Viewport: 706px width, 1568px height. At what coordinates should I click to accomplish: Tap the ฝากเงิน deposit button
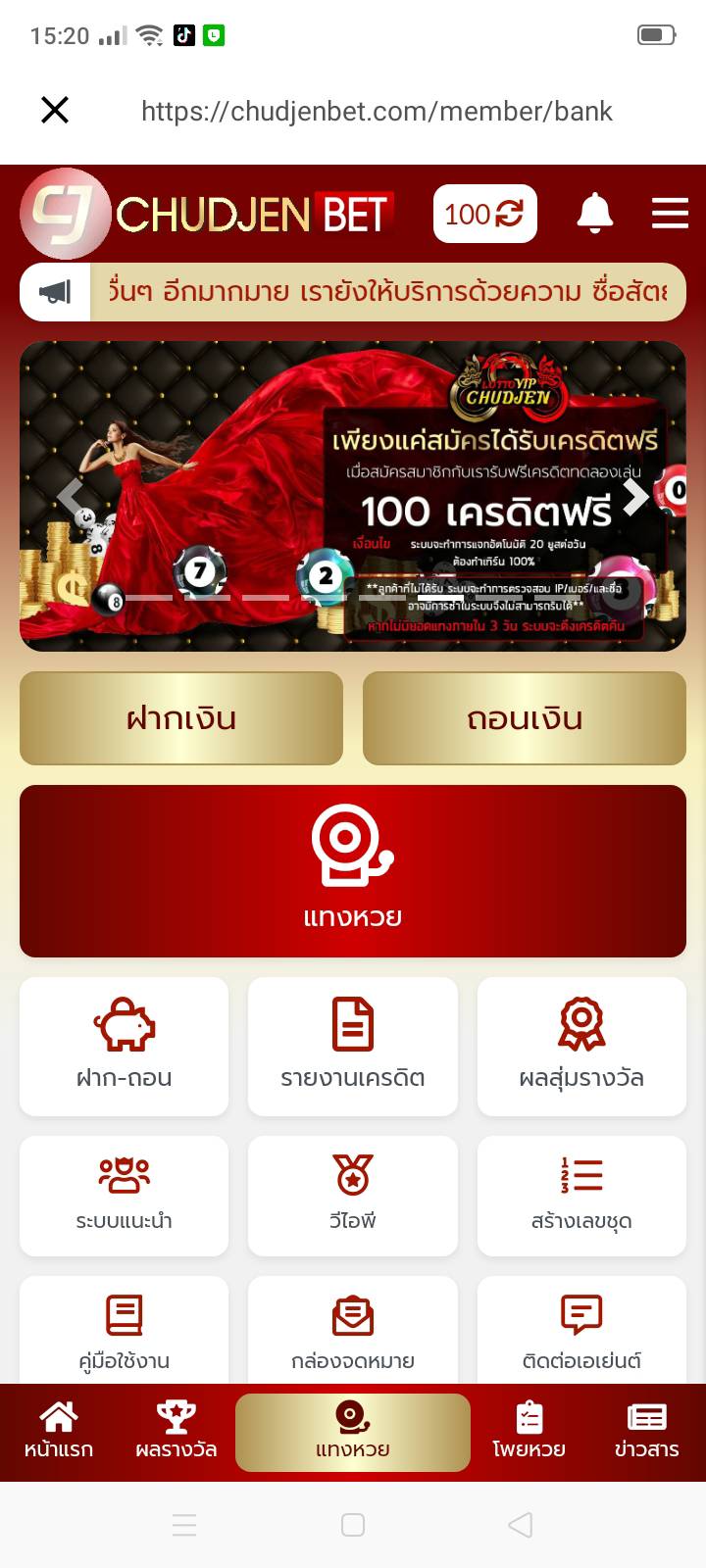181,718
